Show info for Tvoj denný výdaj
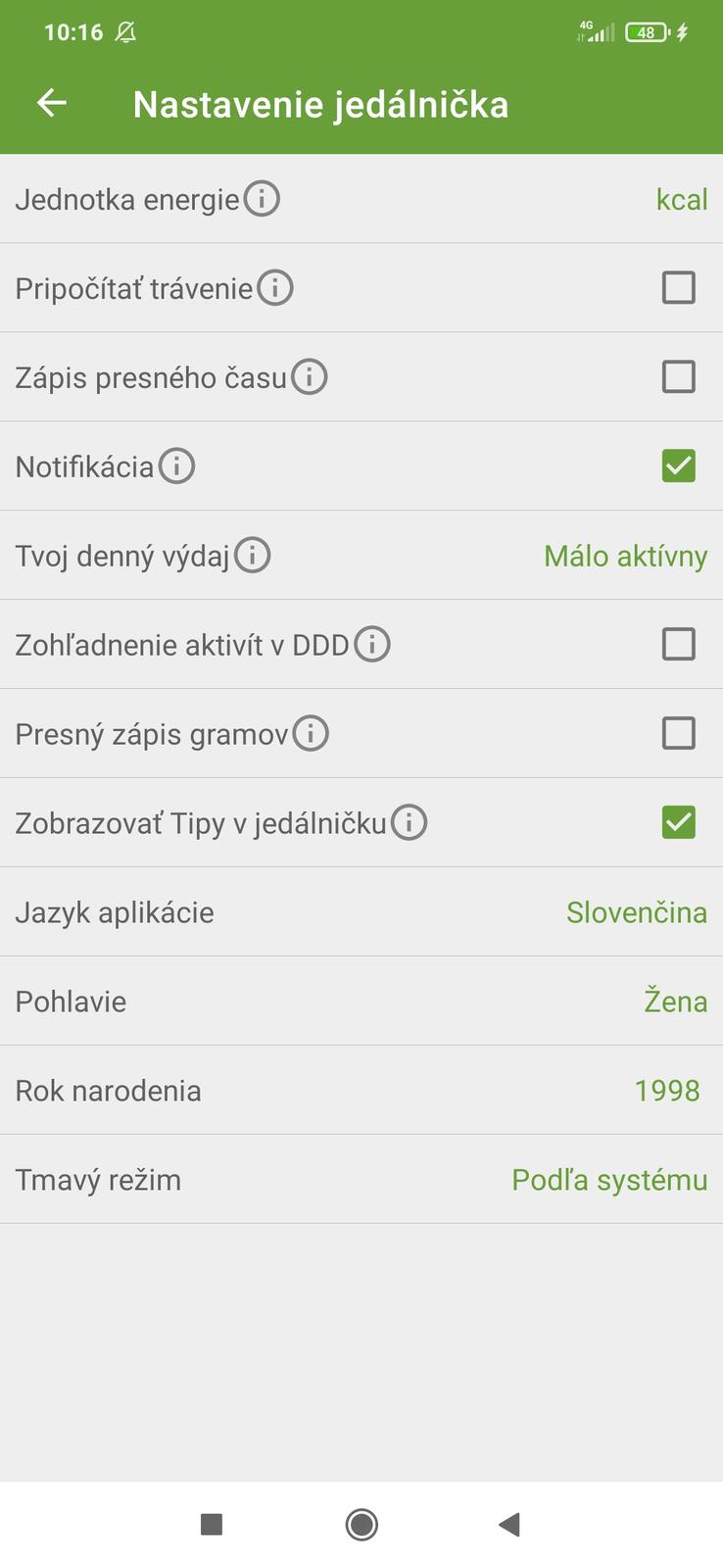Screen dimensions: 723x1568 point(253,556)
